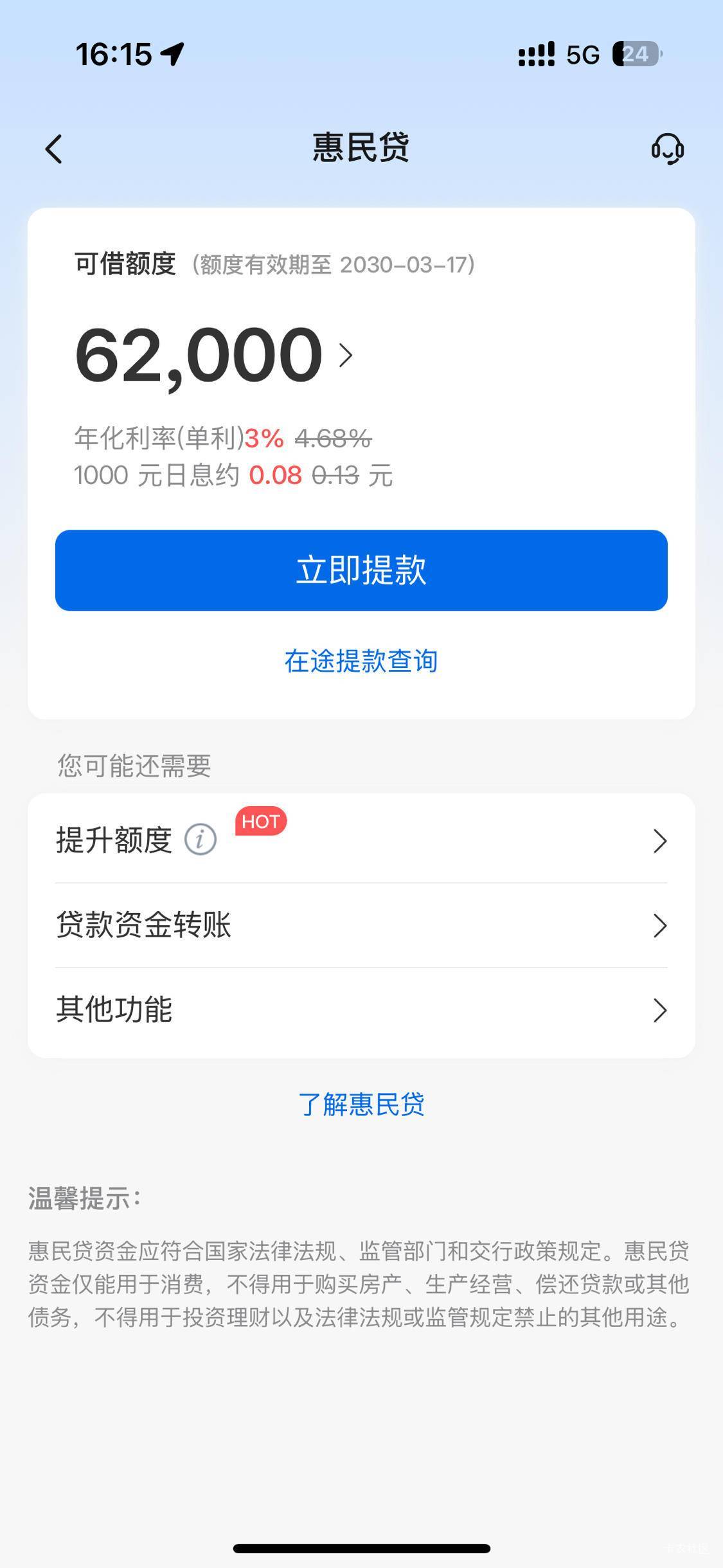This screenshot has height=1568, width=723.
Task: Tap the 立即提款 button
Action: 361,570
